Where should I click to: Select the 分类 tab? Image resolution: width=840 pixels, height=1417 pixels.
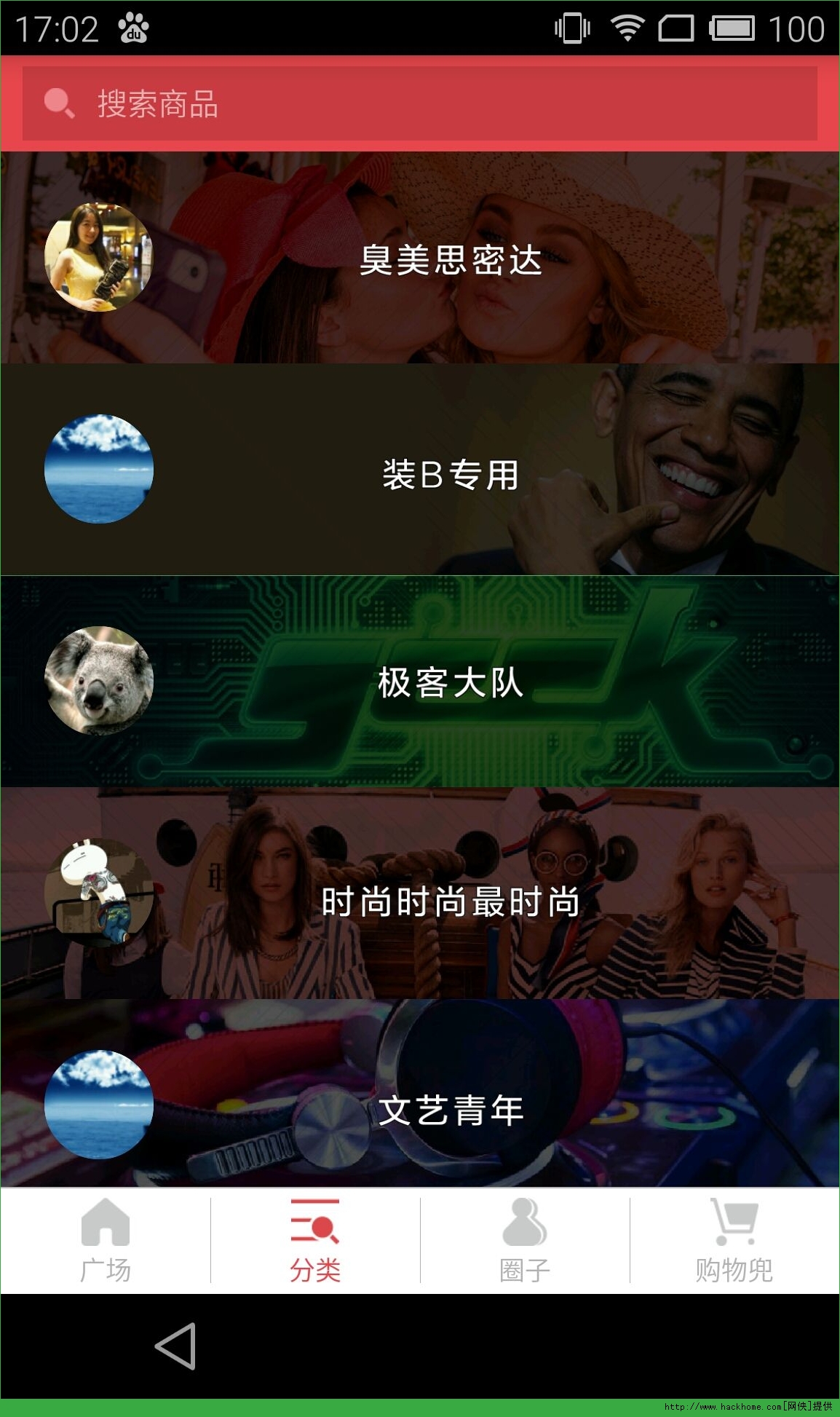(x=315, y=1241)
